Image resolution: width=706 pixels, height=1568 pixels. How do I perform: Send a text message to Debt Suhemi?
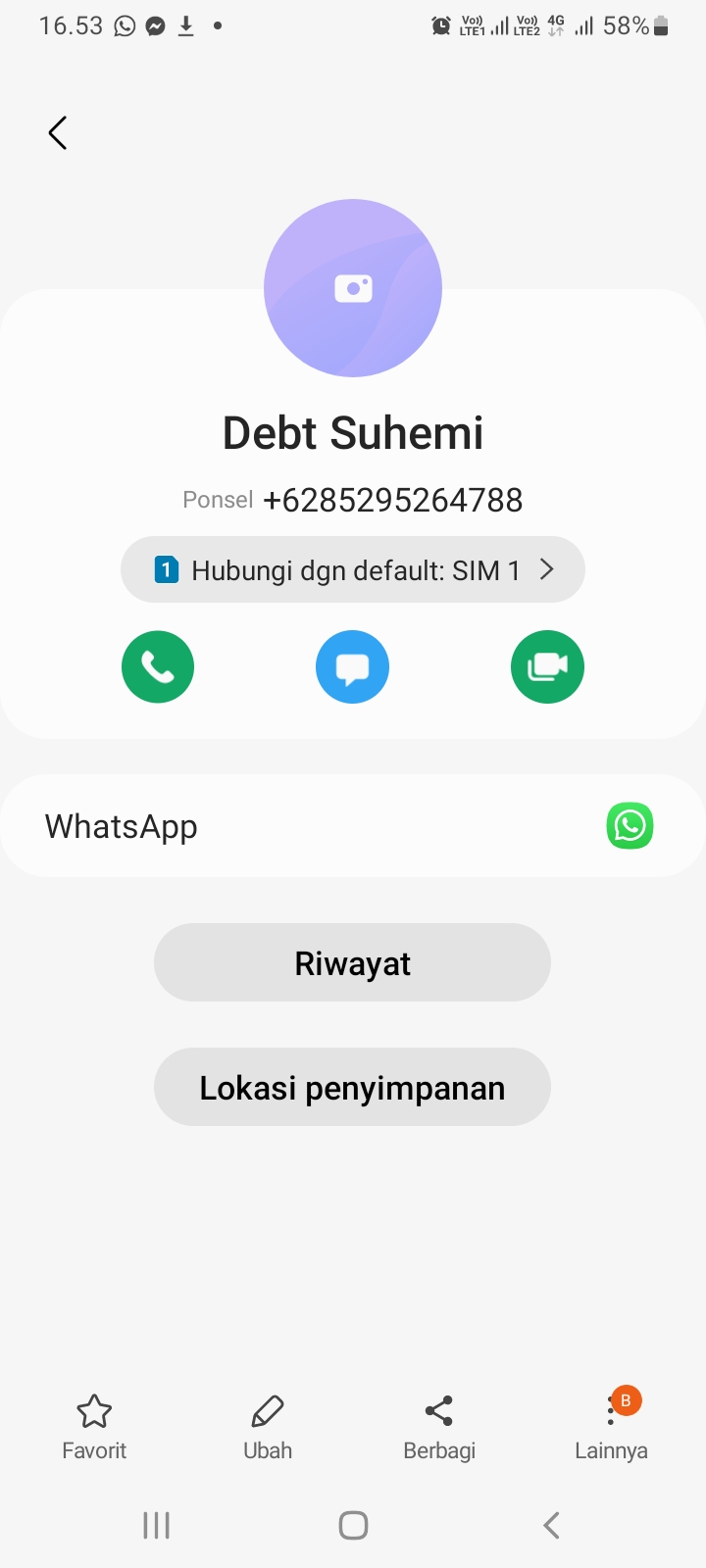[x=352, y=667]
